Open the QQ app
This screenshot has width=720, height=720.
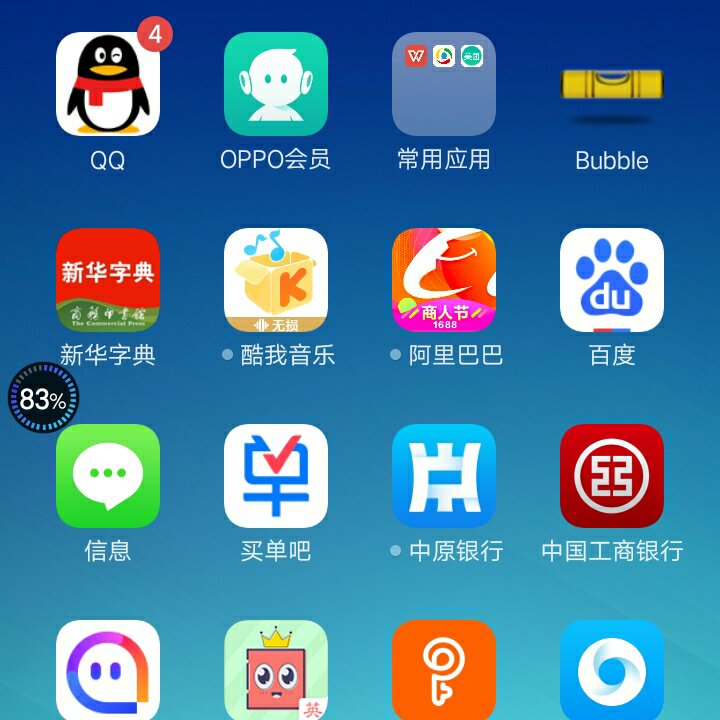pos(108,84)
